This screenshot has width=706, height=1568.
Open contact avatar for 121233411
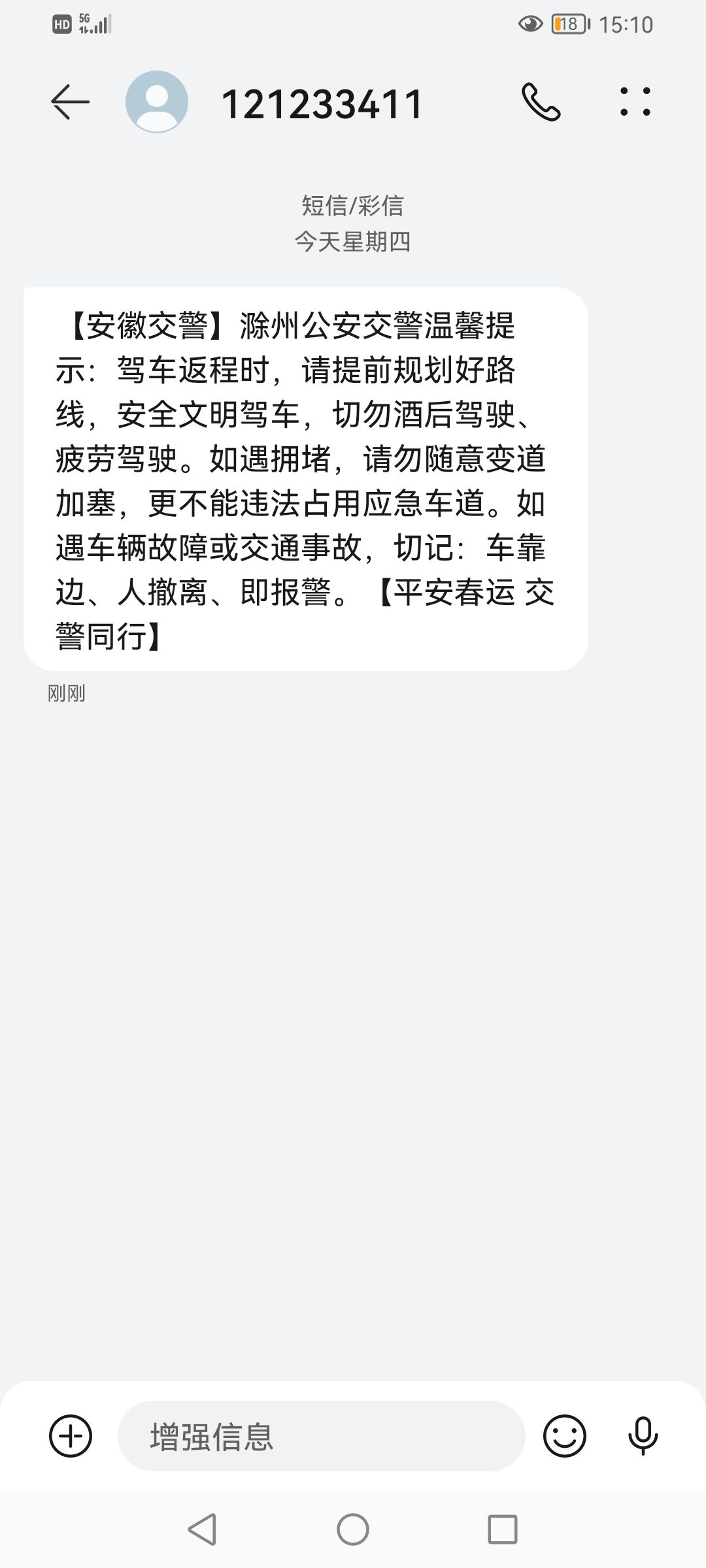(x=157, y=102)
